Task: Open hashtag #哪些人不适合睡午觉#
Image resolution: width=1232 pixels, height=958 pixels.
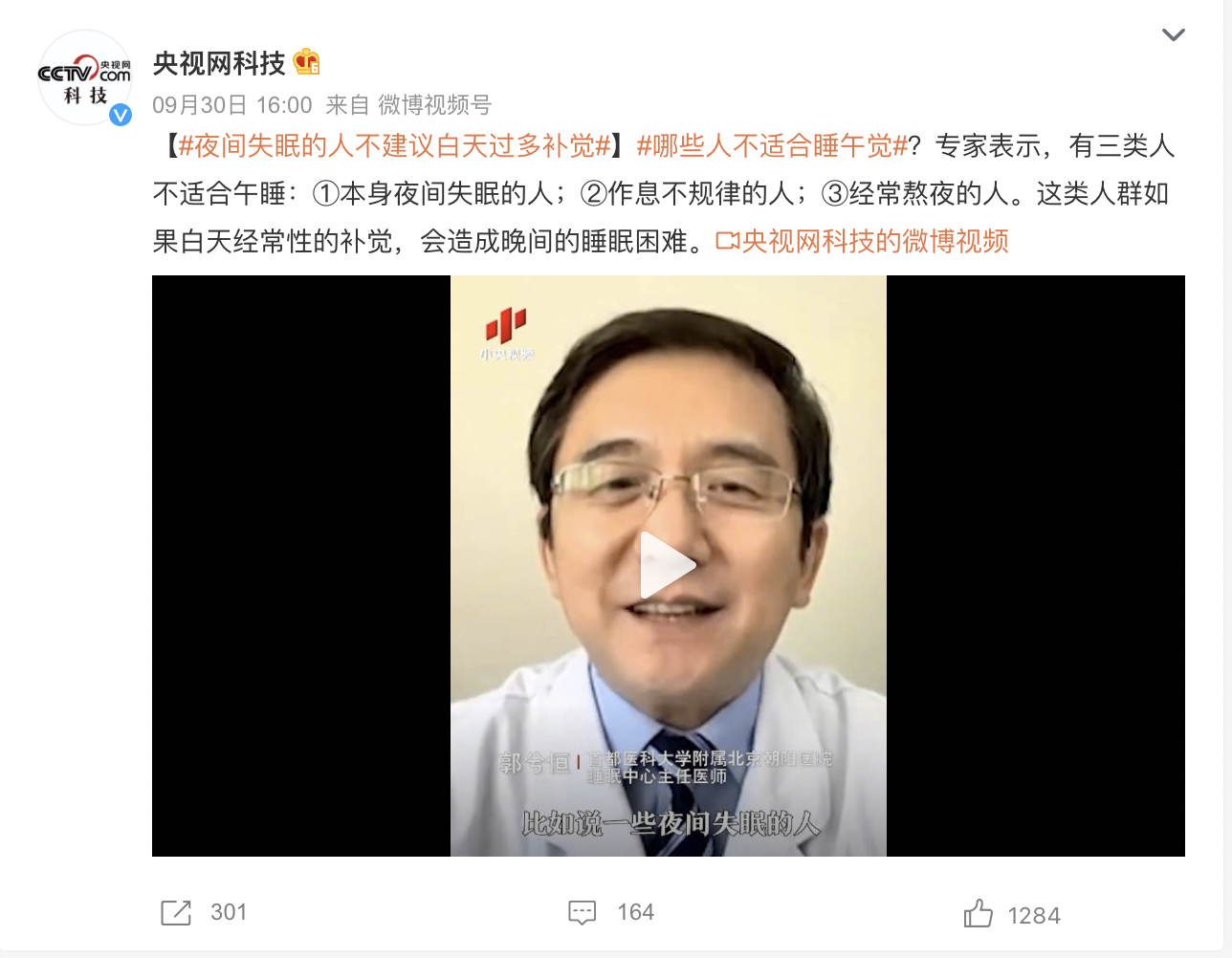Action: [772, 146]
